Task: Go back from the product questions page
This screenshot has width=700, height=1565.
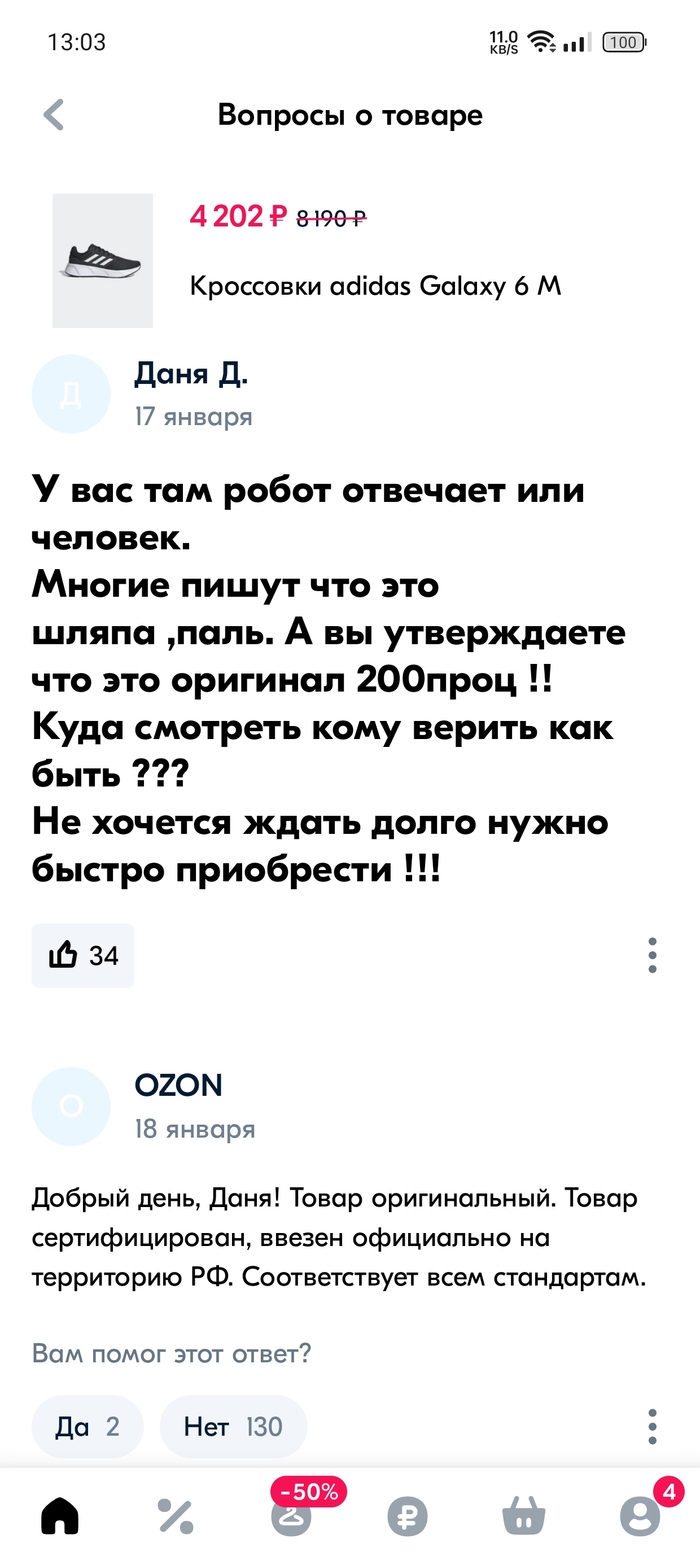Action: pyautogui.click(x=54, y=115)
